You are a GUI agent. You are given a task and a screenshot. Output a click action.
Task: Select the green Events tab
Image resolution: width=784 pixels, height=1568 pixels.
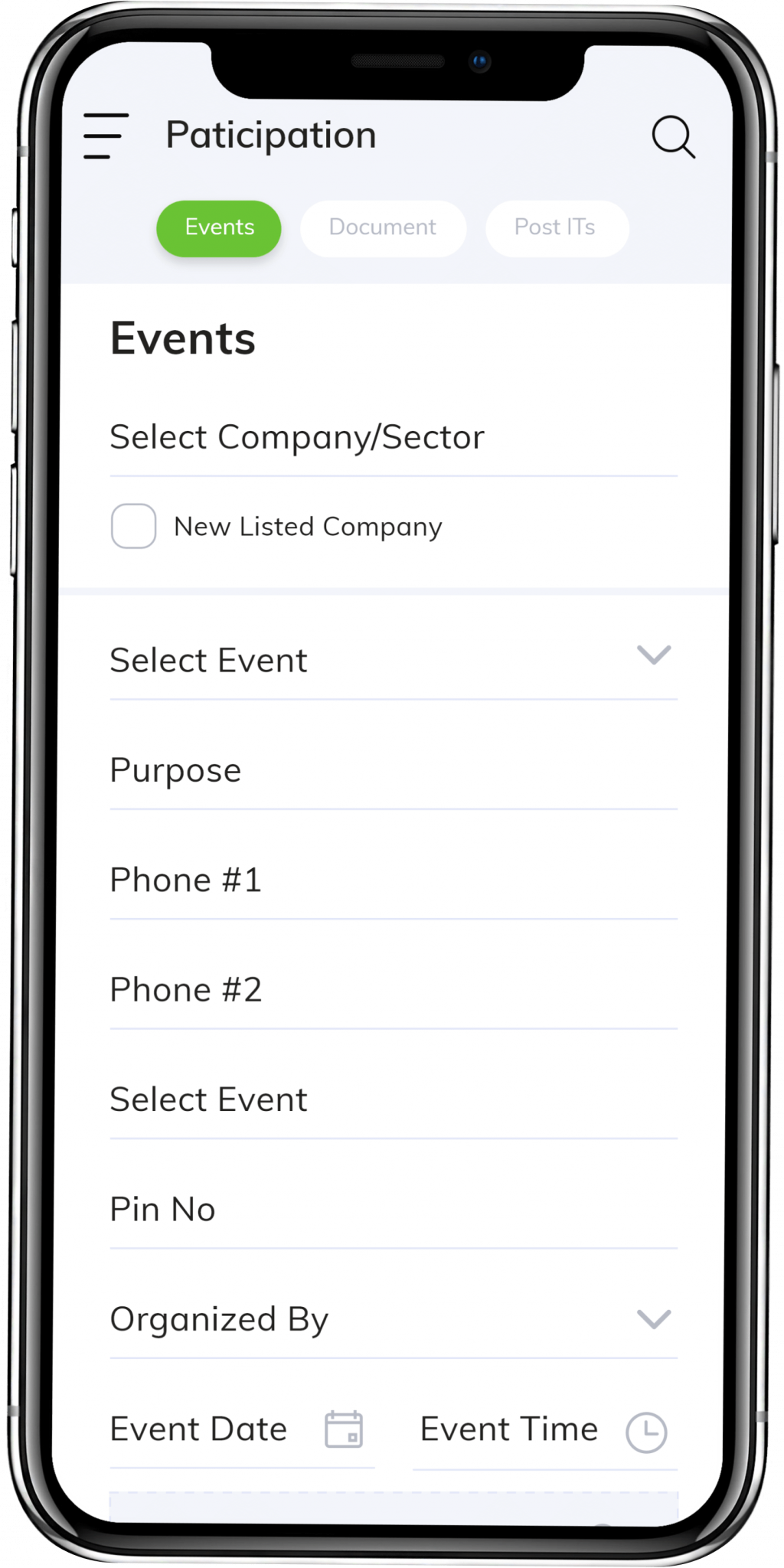click(219, 228)
